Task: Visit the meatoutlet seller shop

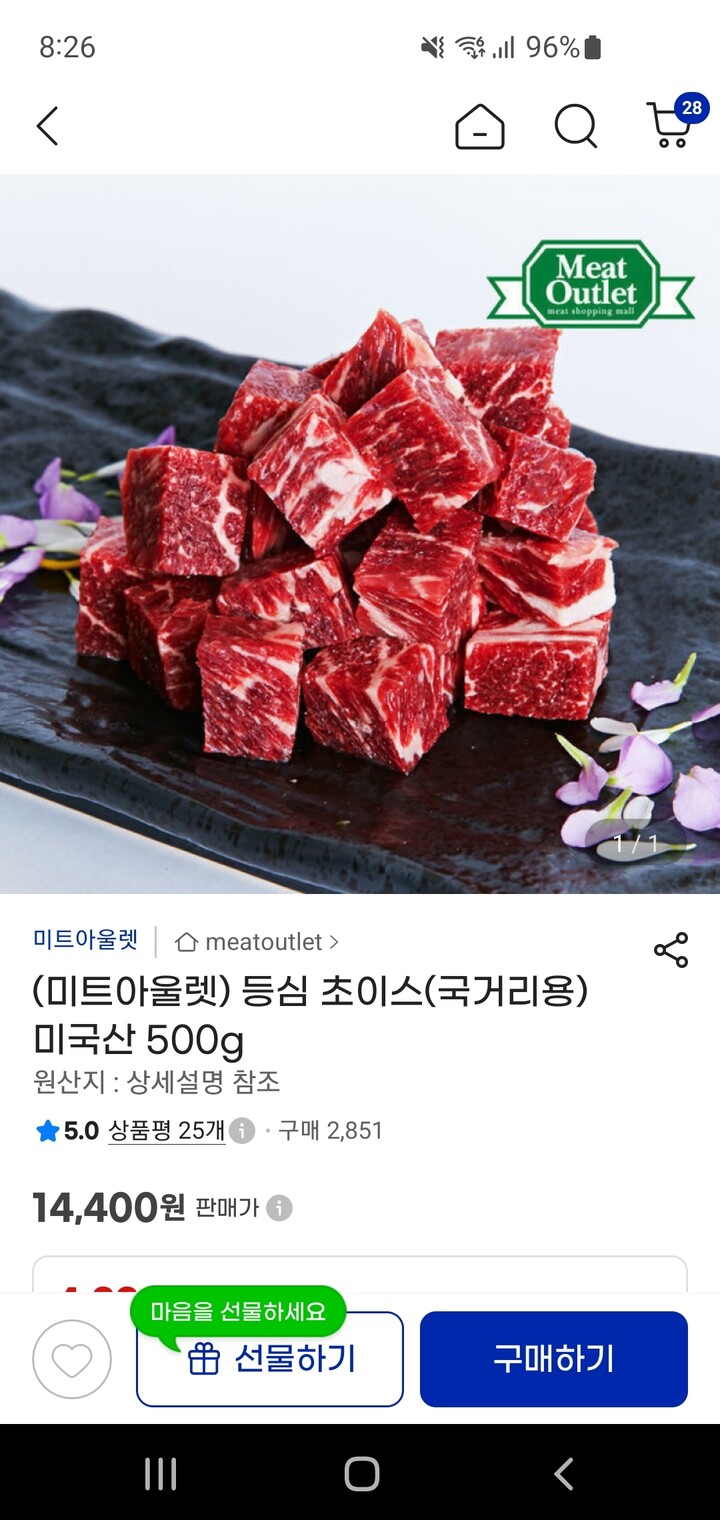Action: (x=257, y=942)
